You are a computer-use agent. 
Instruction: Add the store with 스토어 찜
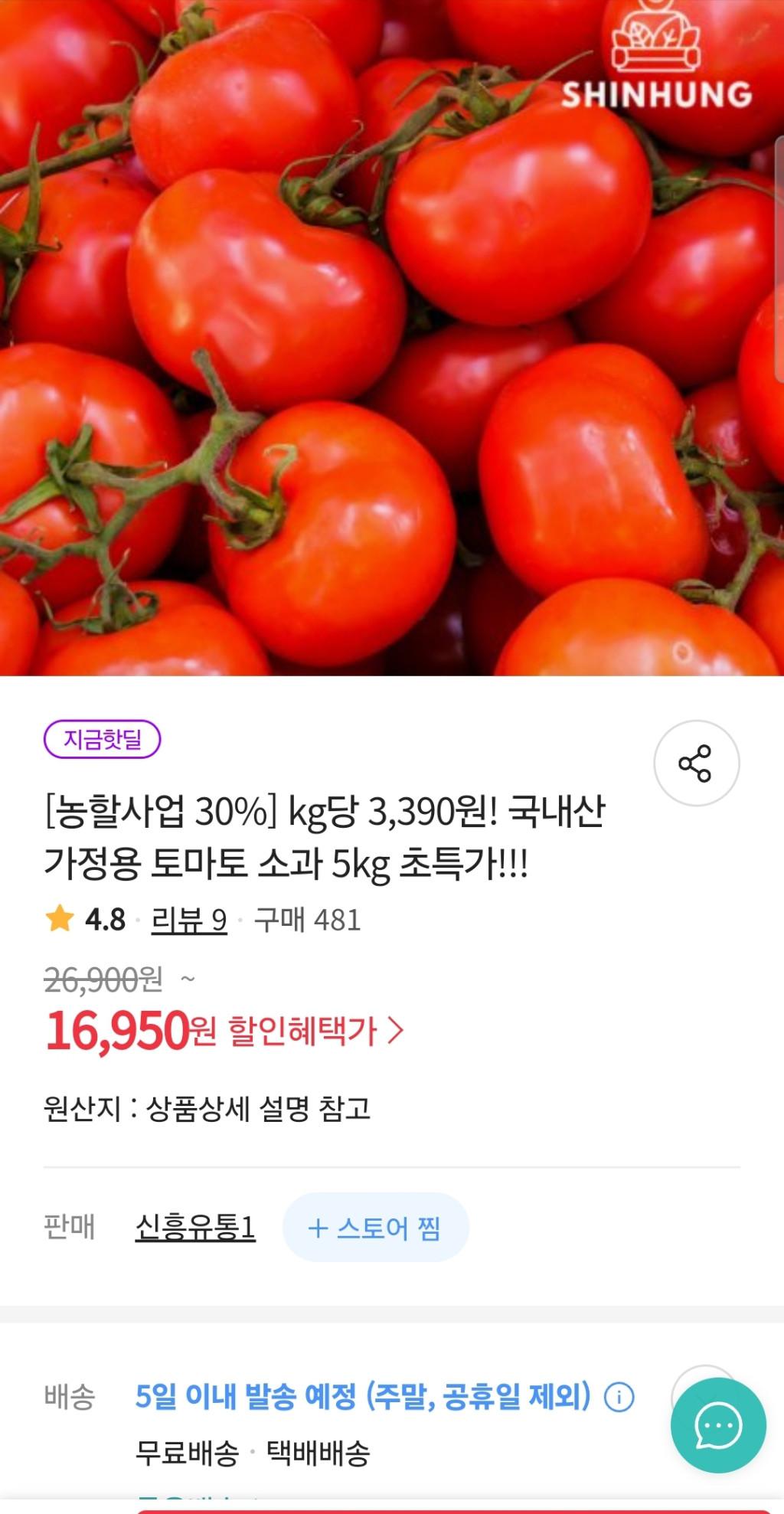pos(375,1228)
